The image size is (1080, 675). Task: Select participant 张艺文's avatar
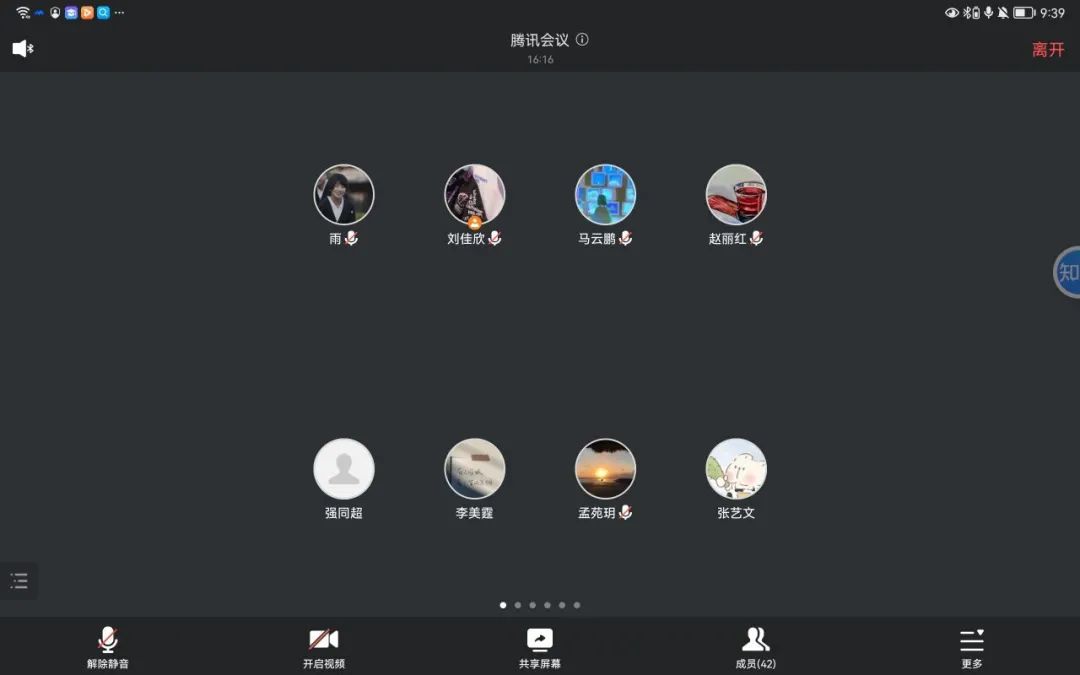point(736,468)
